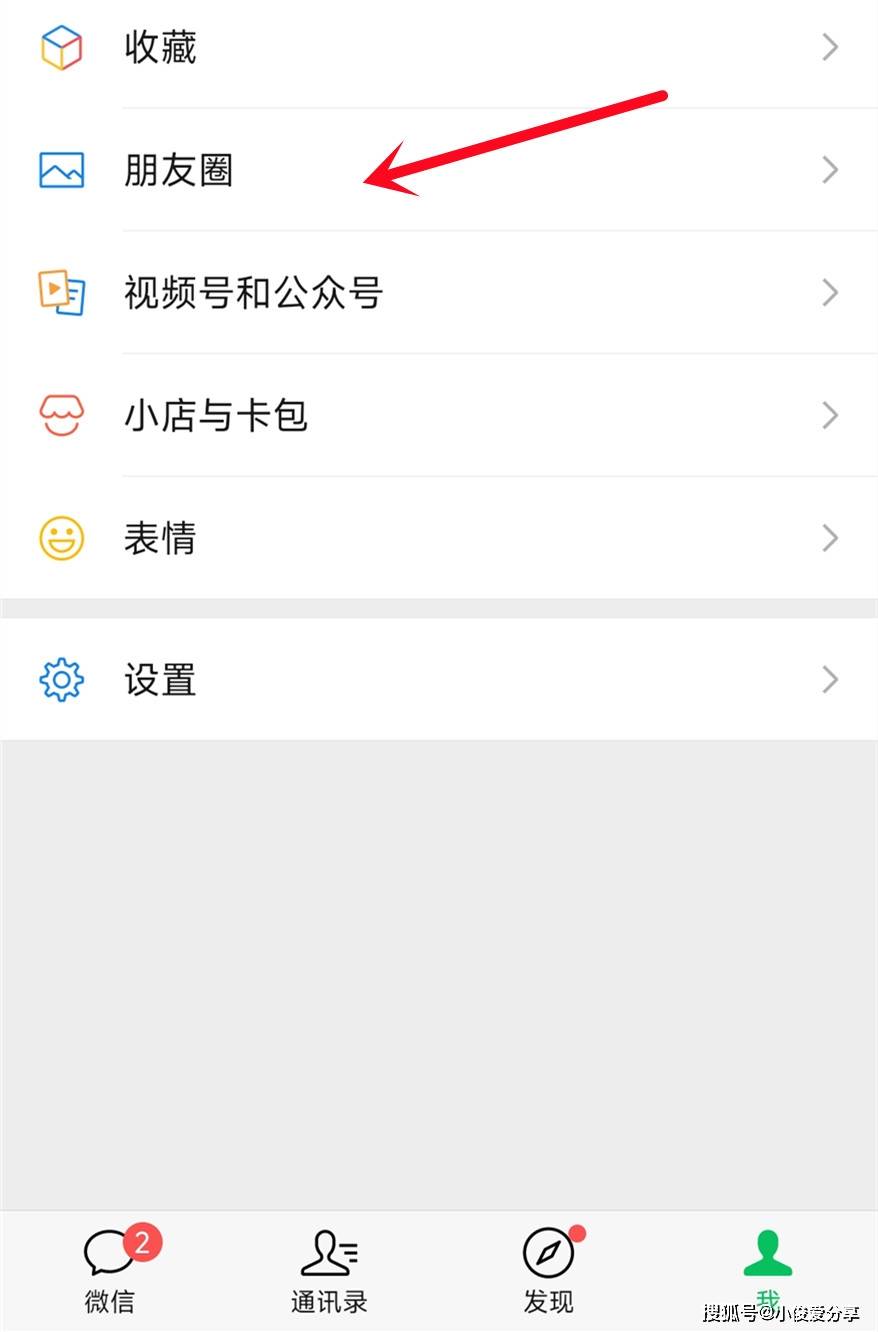
Task: Switch to the 通讯录 contacts tab
Action: click(x=329, y=1270)
